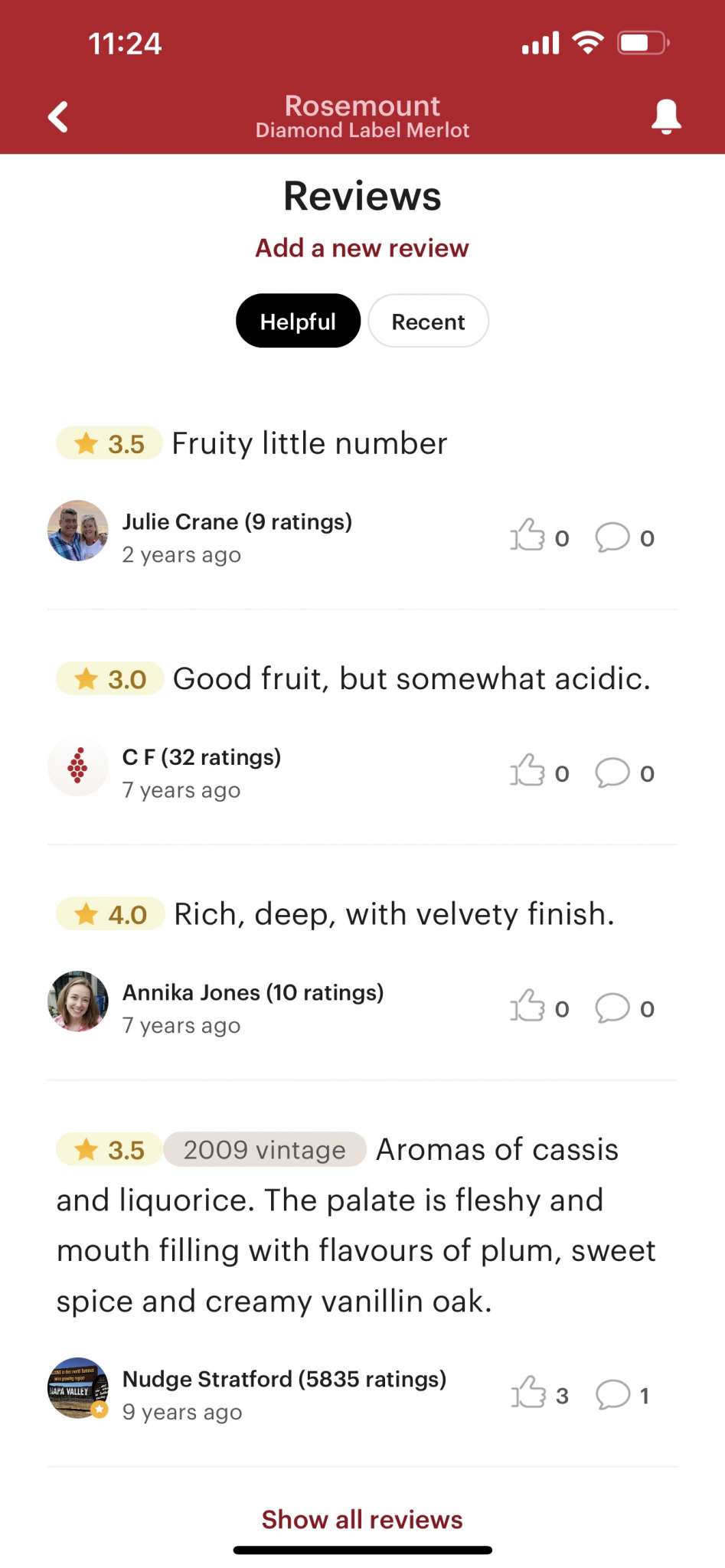View comments on Nudge Stratford's review

612,1395
